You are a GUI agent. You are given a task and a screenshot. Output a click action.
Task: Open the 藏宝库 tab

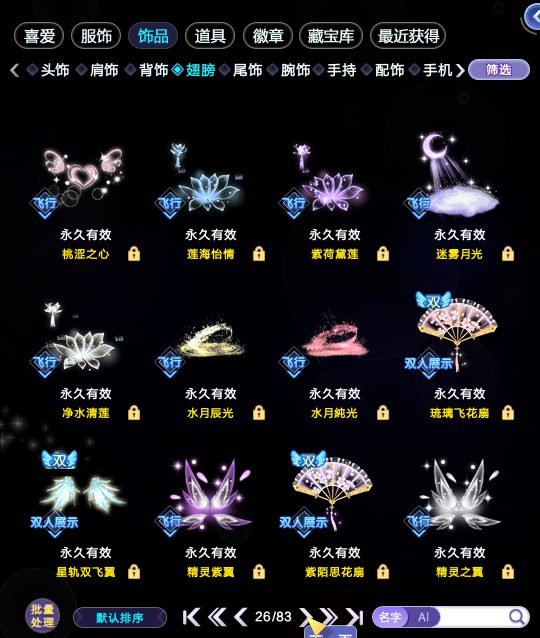point(330,36)
